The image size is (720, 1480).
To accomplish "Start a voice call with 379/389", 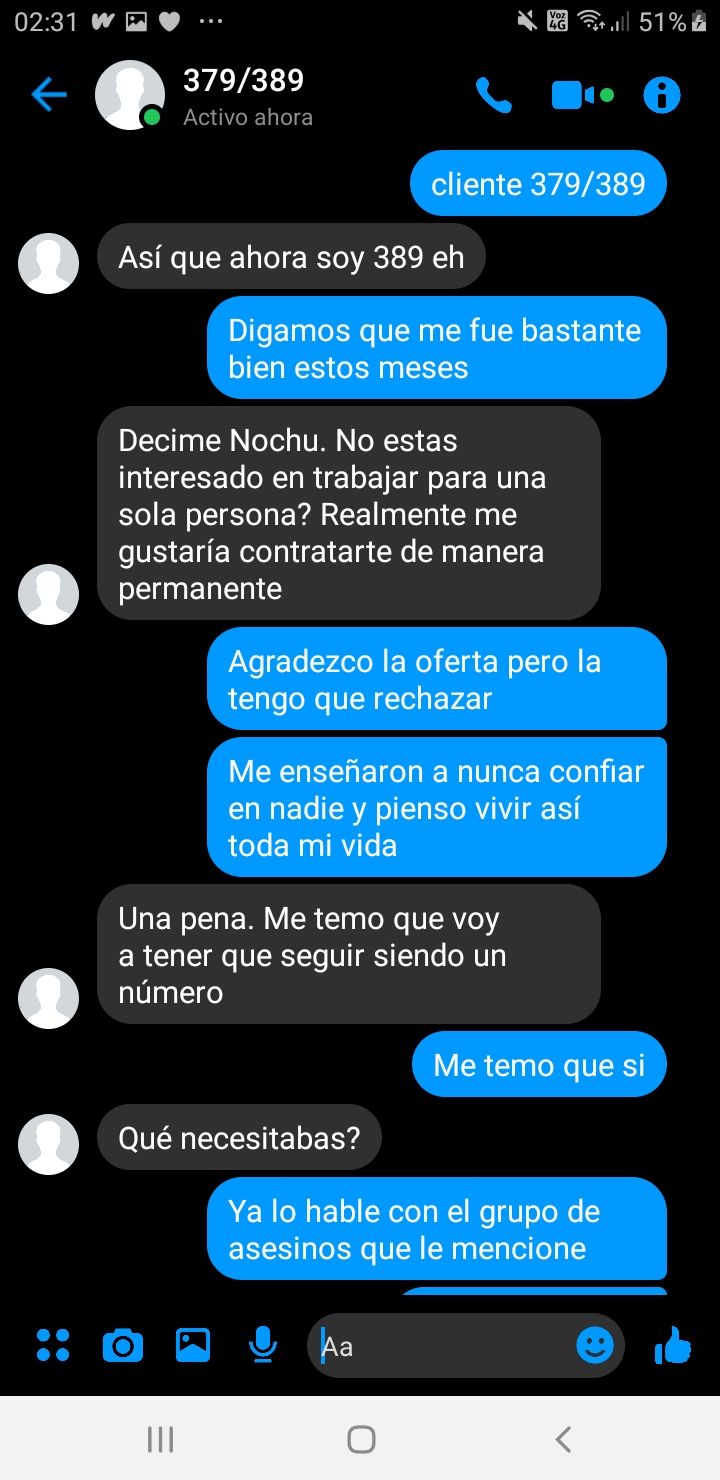I will pyautogui.click(x=493, y=96).
